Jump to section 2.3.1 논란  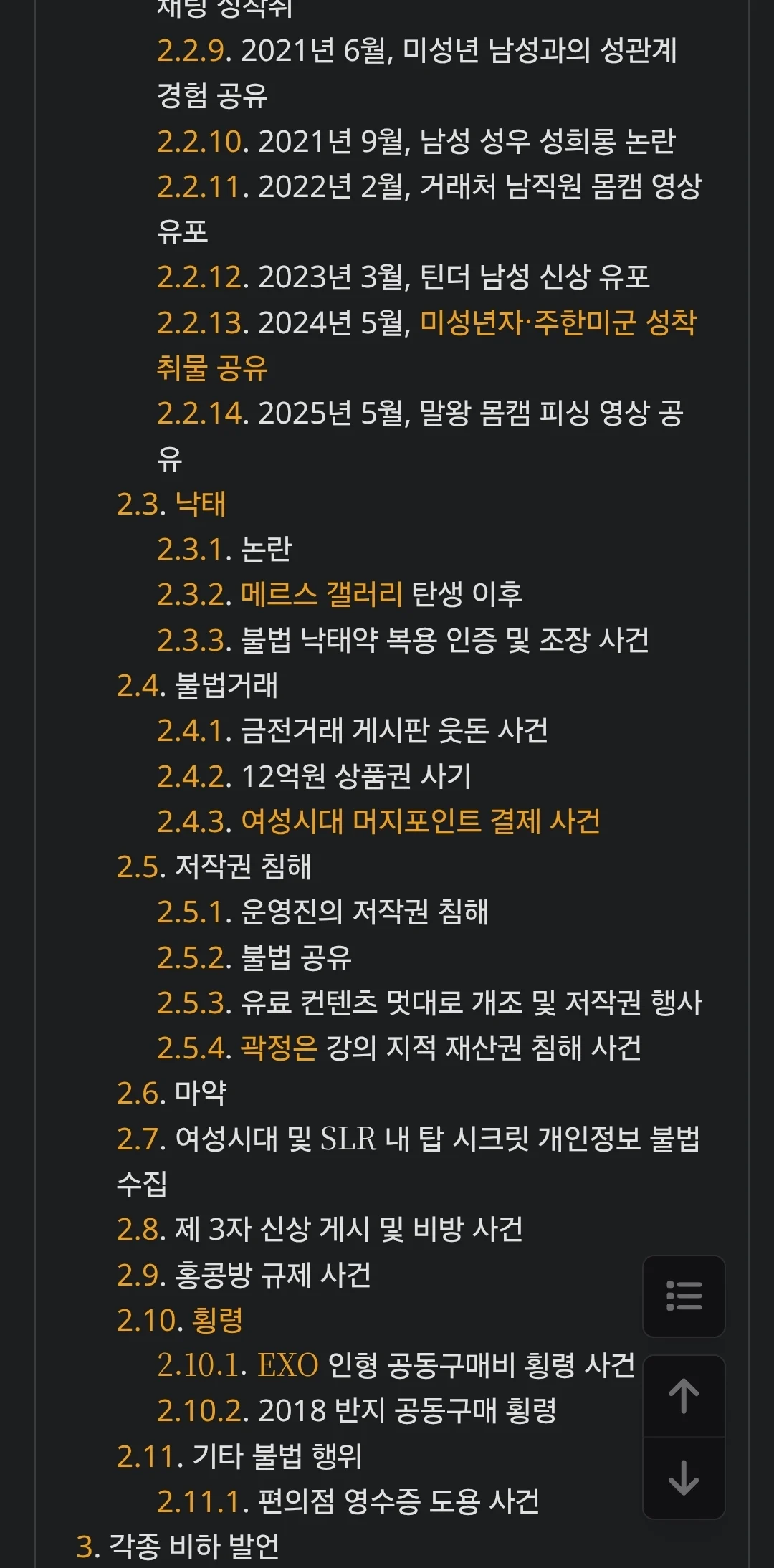pos(192,549)
